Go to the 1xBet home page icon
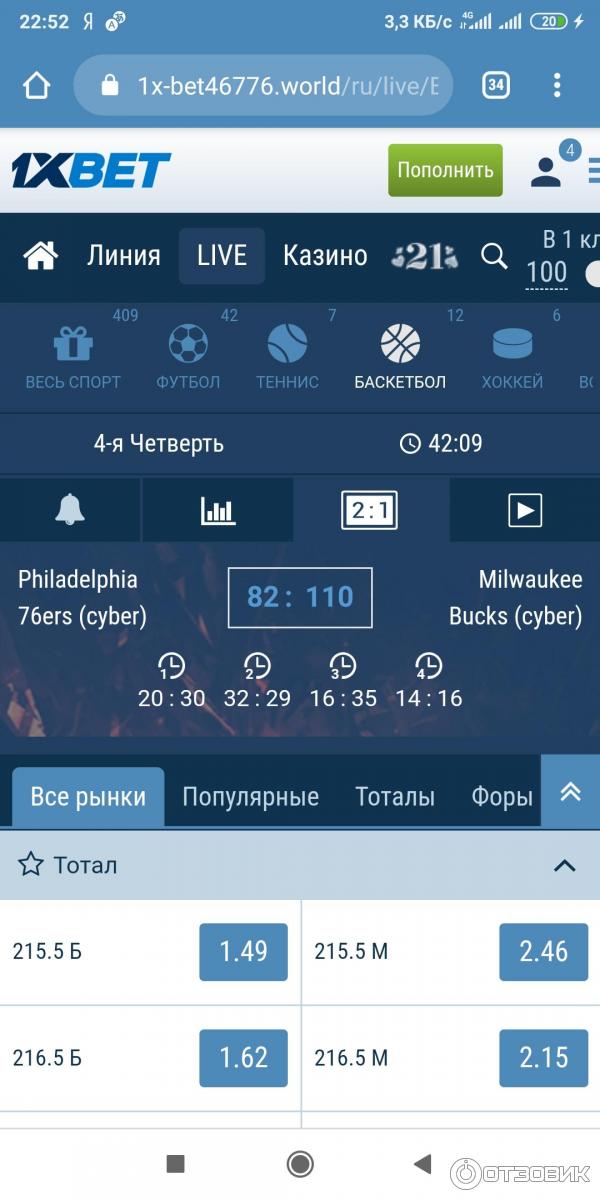The width and height of the screenshot is (600, 1200). point(40,256)
